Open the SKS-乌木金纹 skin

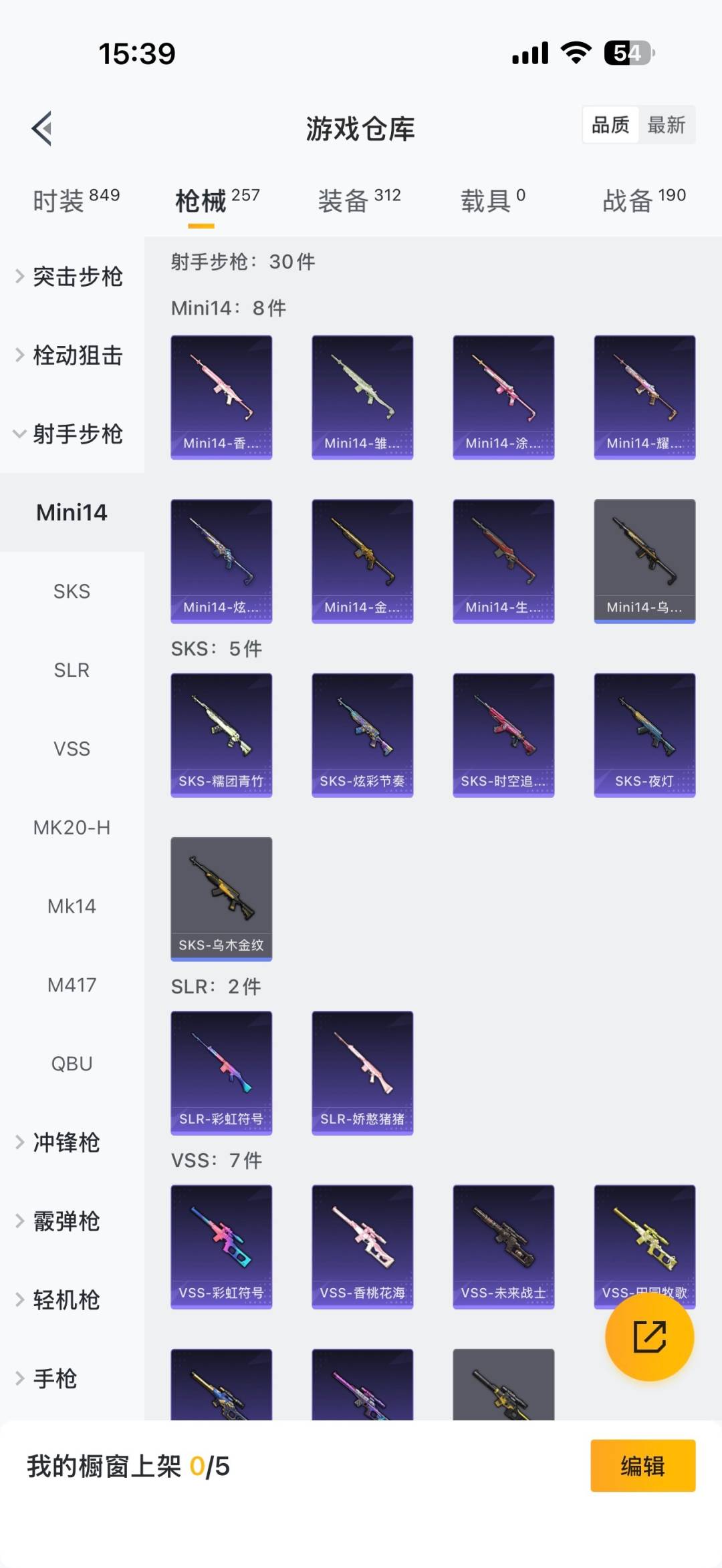[x=221, y=899]
